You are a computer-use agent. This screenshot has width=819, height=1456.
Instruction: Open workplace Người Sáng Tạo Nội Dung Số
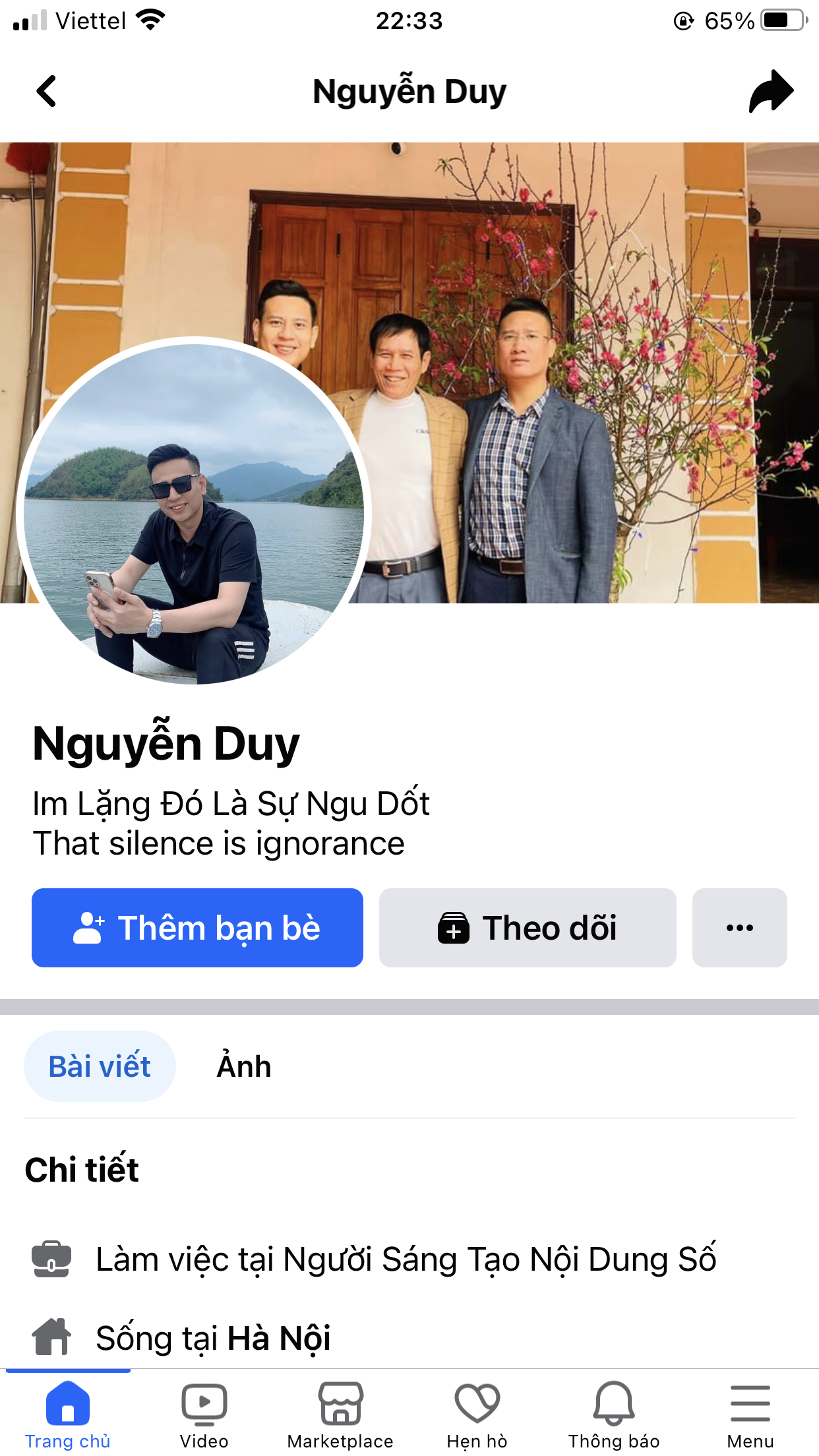(500, 1259)
